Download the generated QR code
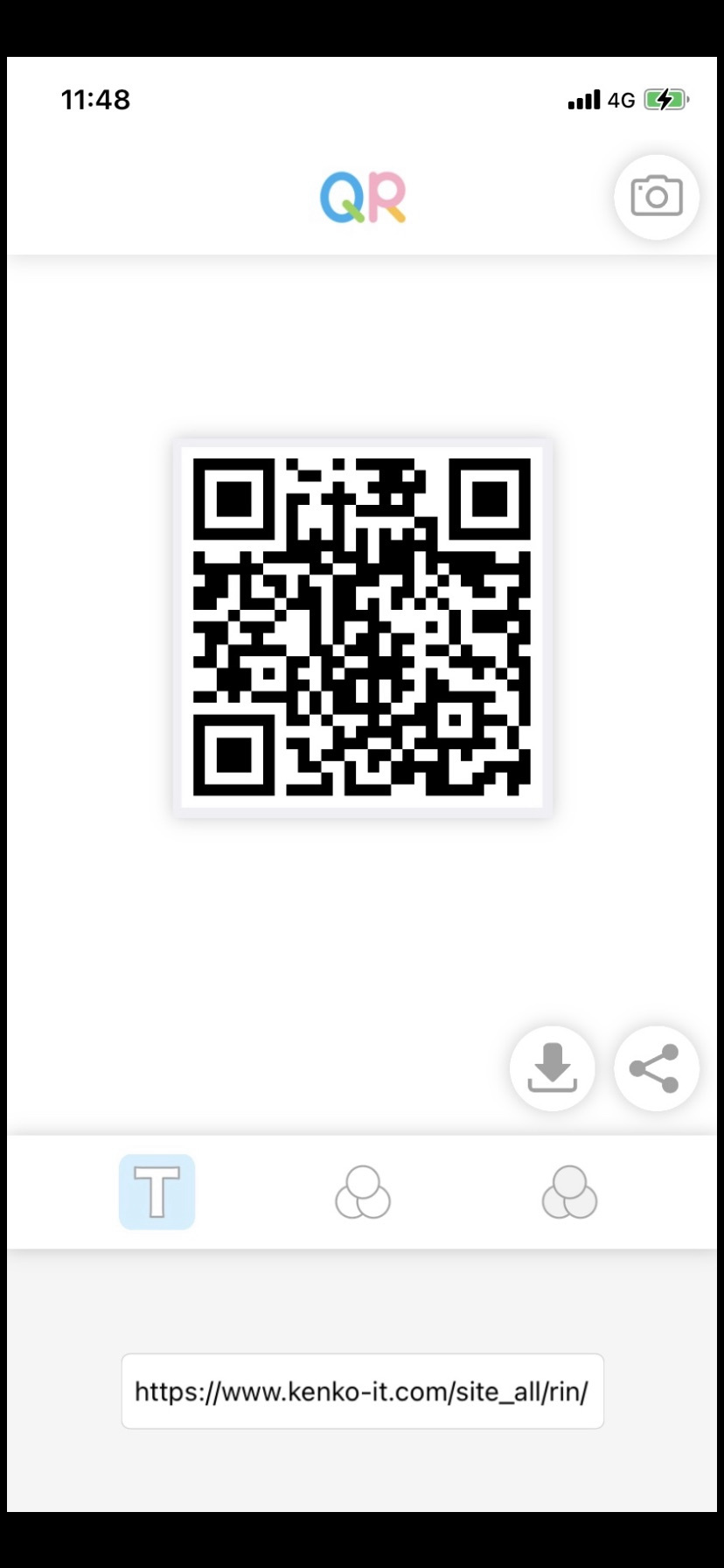This screenshot has width=724, height=1568. (x=552, y=1068)
